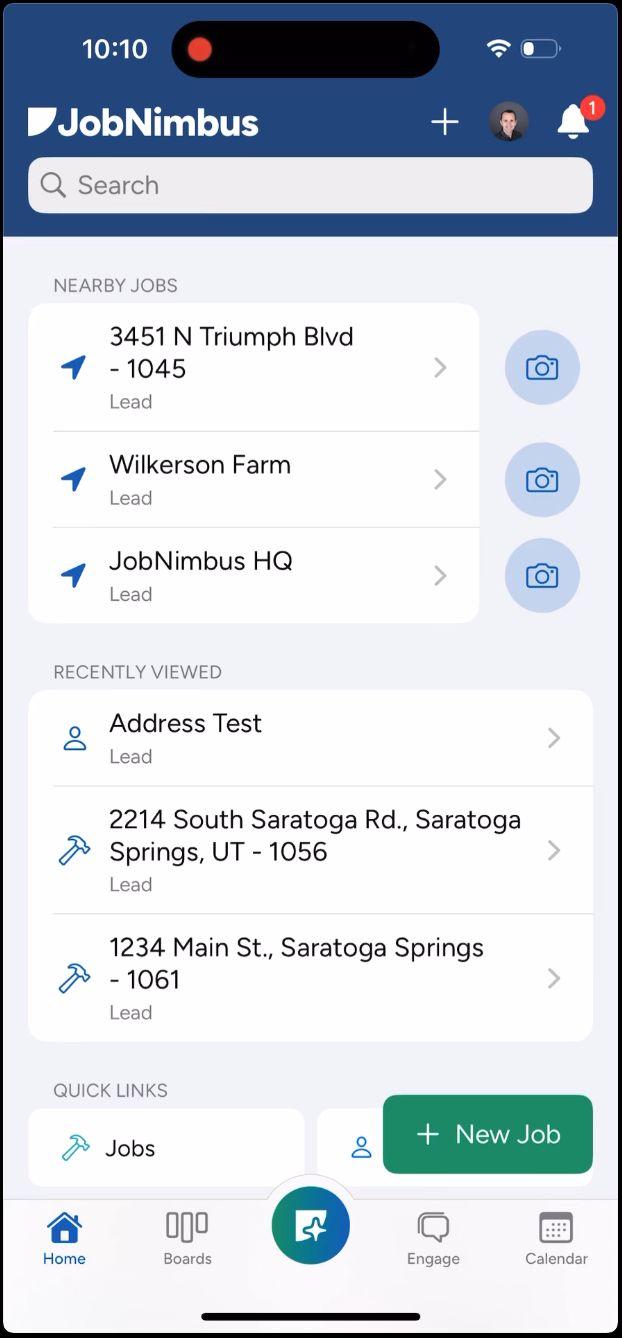Open the notifications bell
This screenshot has height=1338, width=622.
point(574,122)
